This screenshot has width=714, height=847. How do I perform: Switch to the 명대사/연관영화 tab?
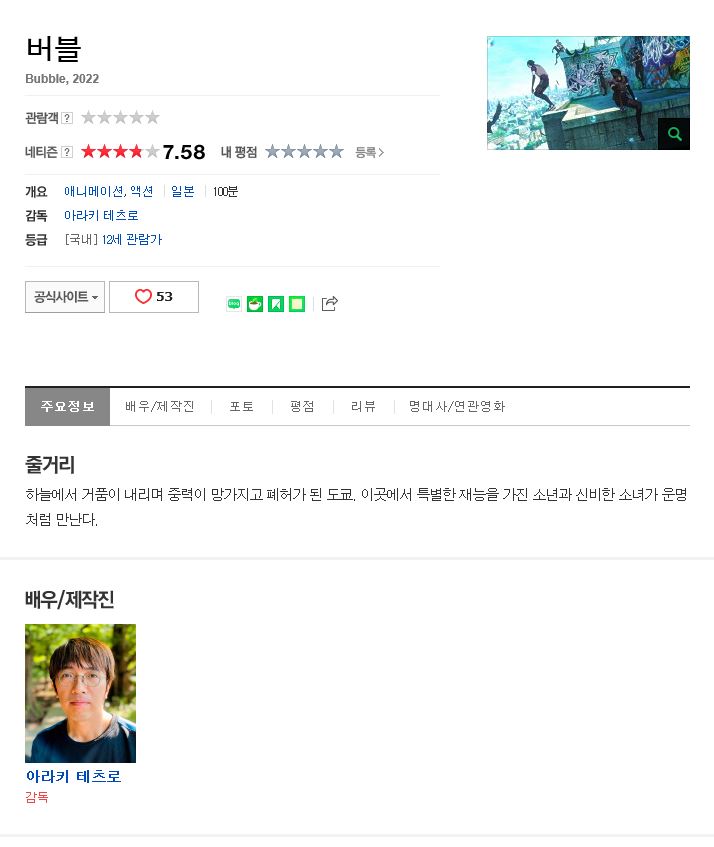click(456, 407)
